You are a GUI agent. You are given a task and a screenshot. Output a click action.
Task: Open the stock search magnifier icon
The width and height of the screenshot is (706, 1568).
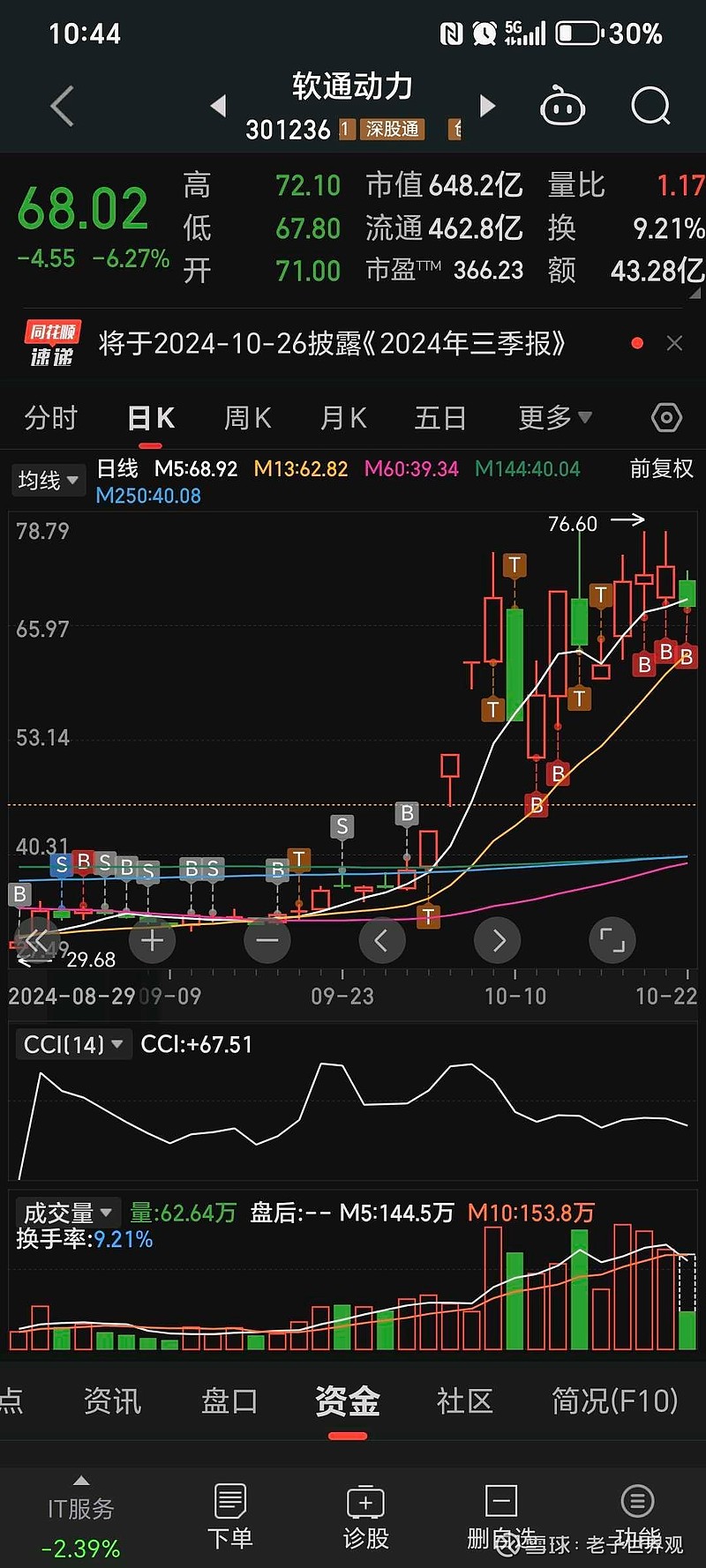tap(650, 105)
